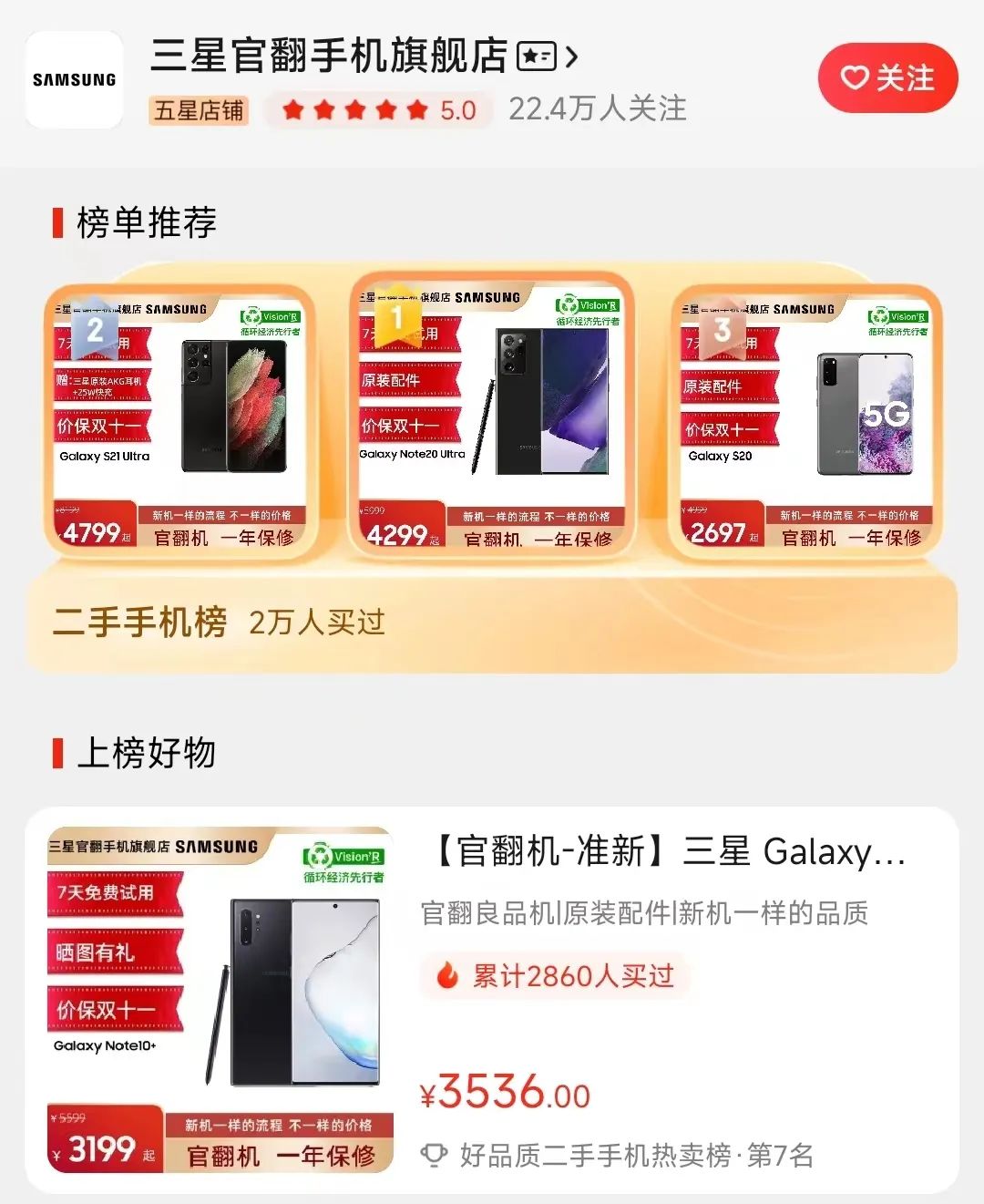Click the flame icon next to 累计2860人买过
This screenshot has width=984, height=1204.
point(446,976)
